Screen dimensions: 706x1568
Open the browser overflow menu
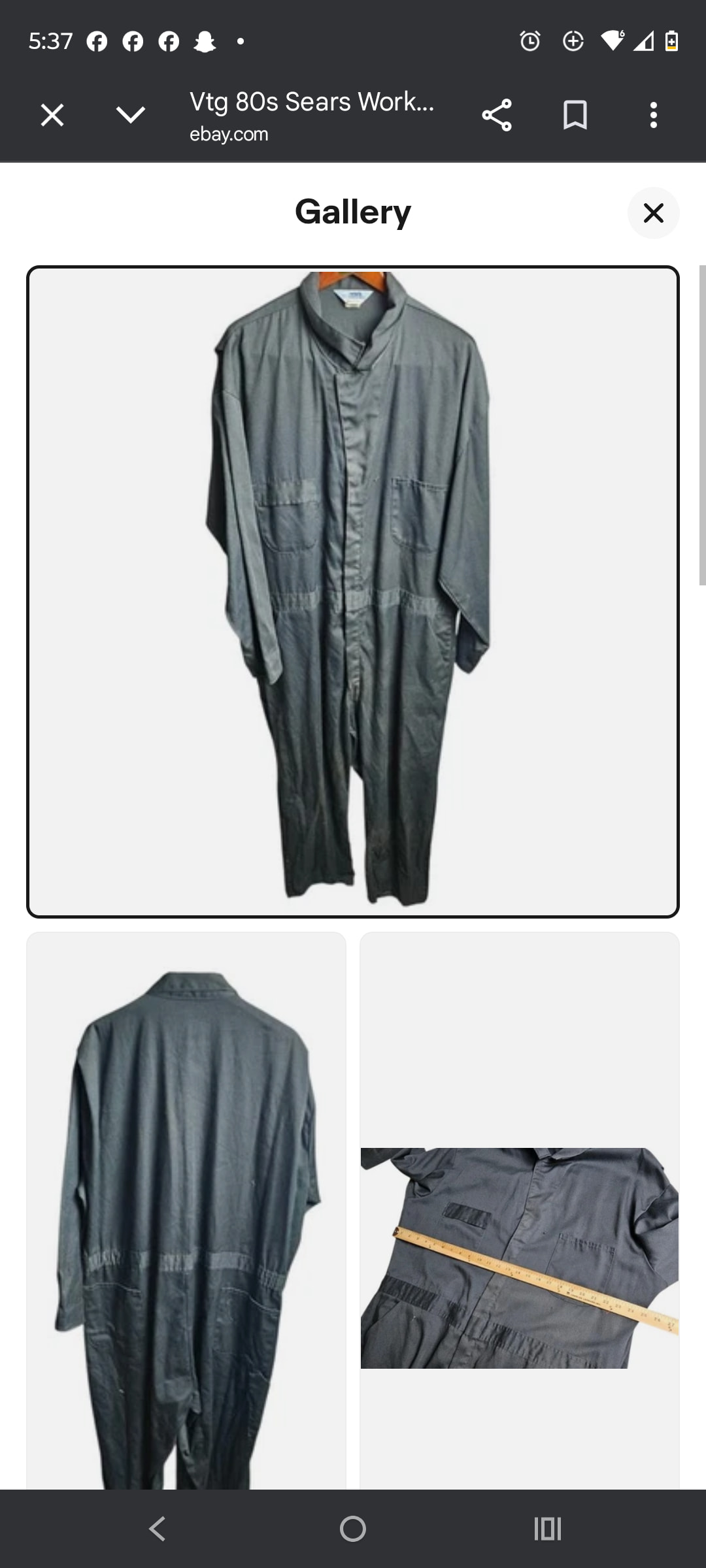[x=653, y=116]
